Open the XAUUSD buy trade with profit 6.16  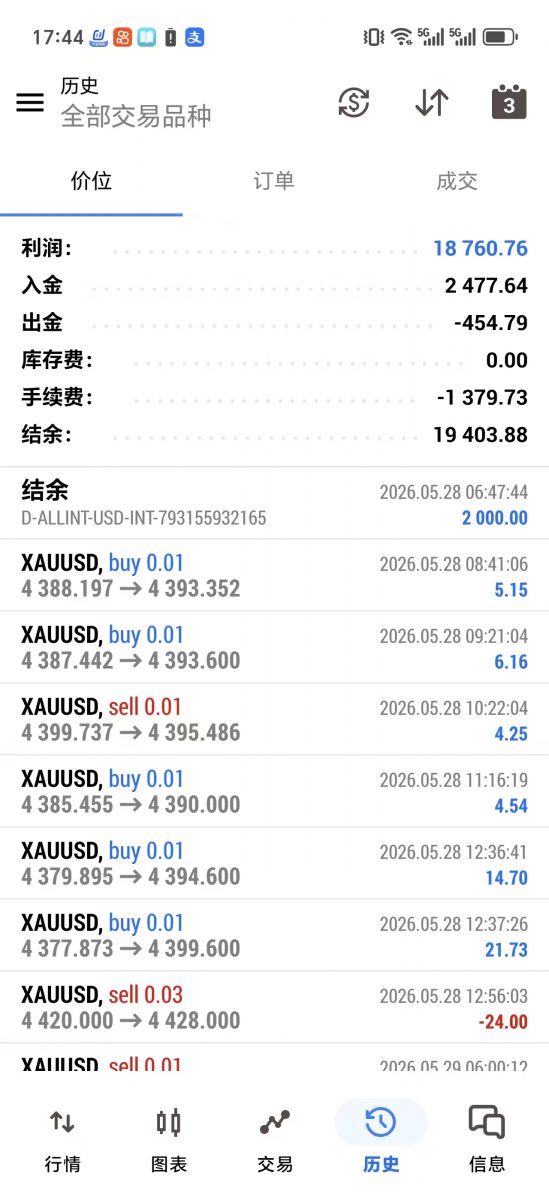(x=274, y=647)
